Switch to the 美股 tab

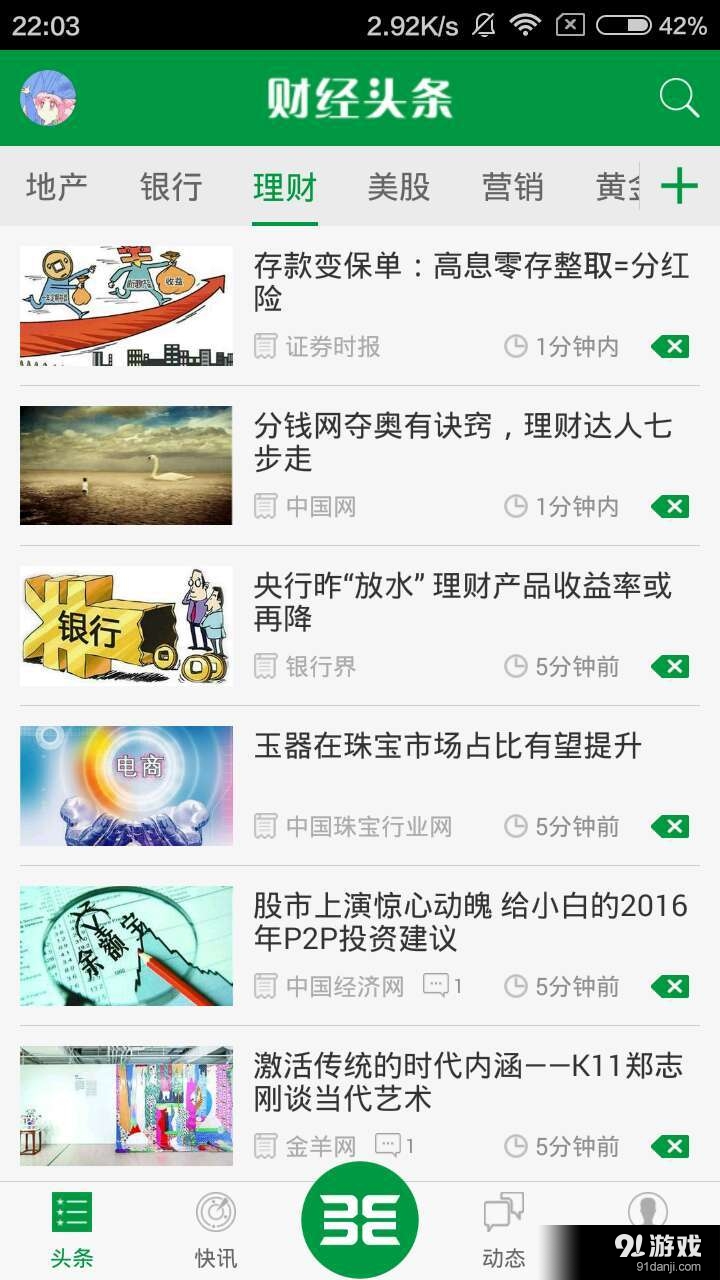398,187
